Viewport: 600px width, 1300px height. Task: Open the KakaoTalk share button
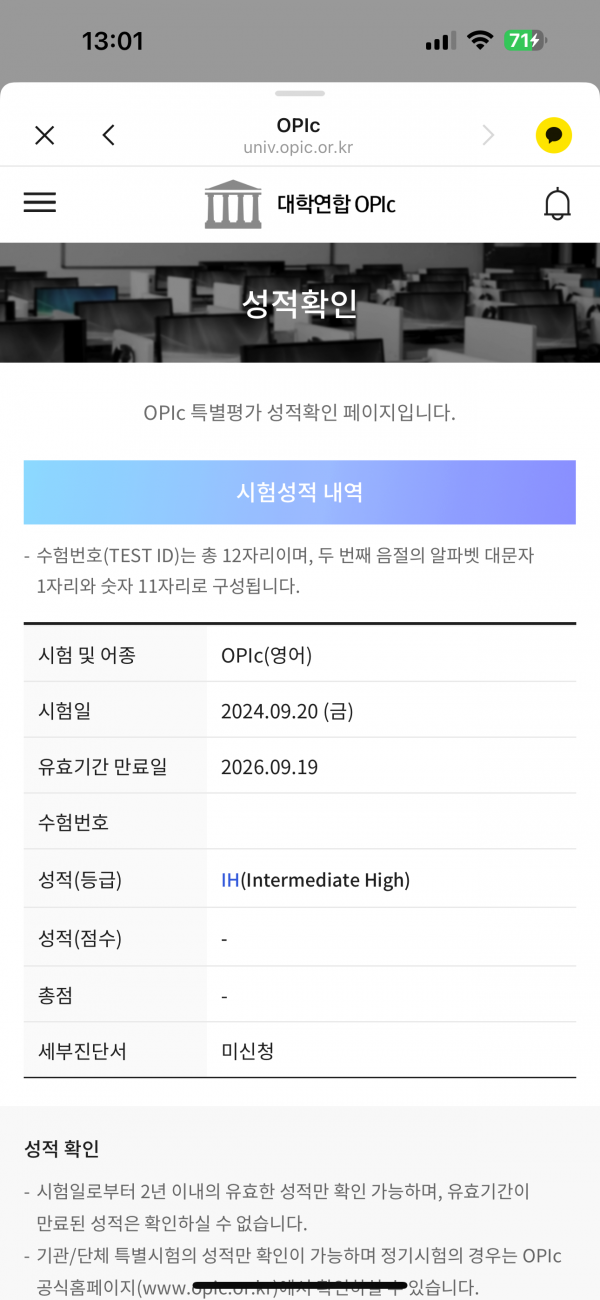(x=553, y=135)
